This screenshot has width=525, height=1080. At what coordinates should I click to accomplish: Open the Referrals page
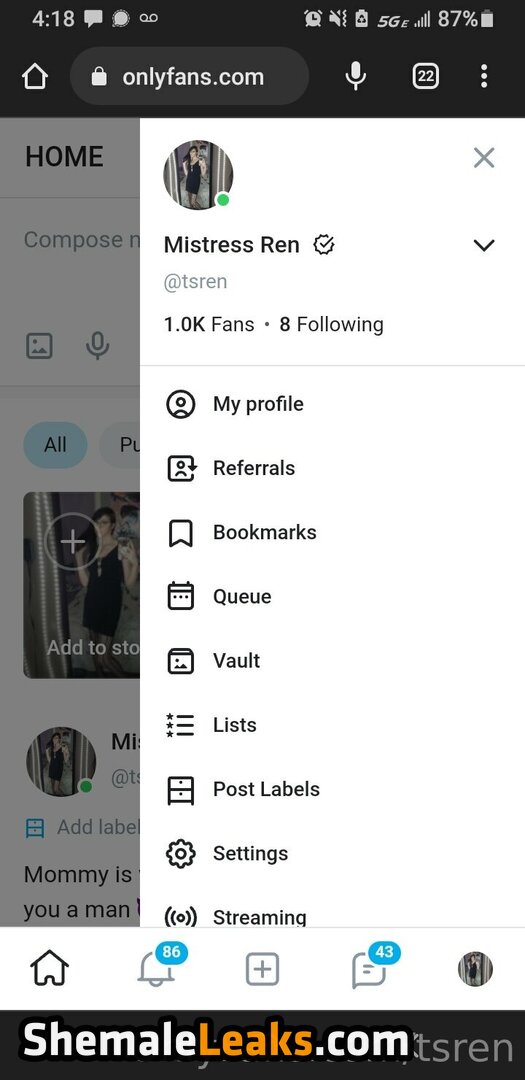[x=332, y=468]
